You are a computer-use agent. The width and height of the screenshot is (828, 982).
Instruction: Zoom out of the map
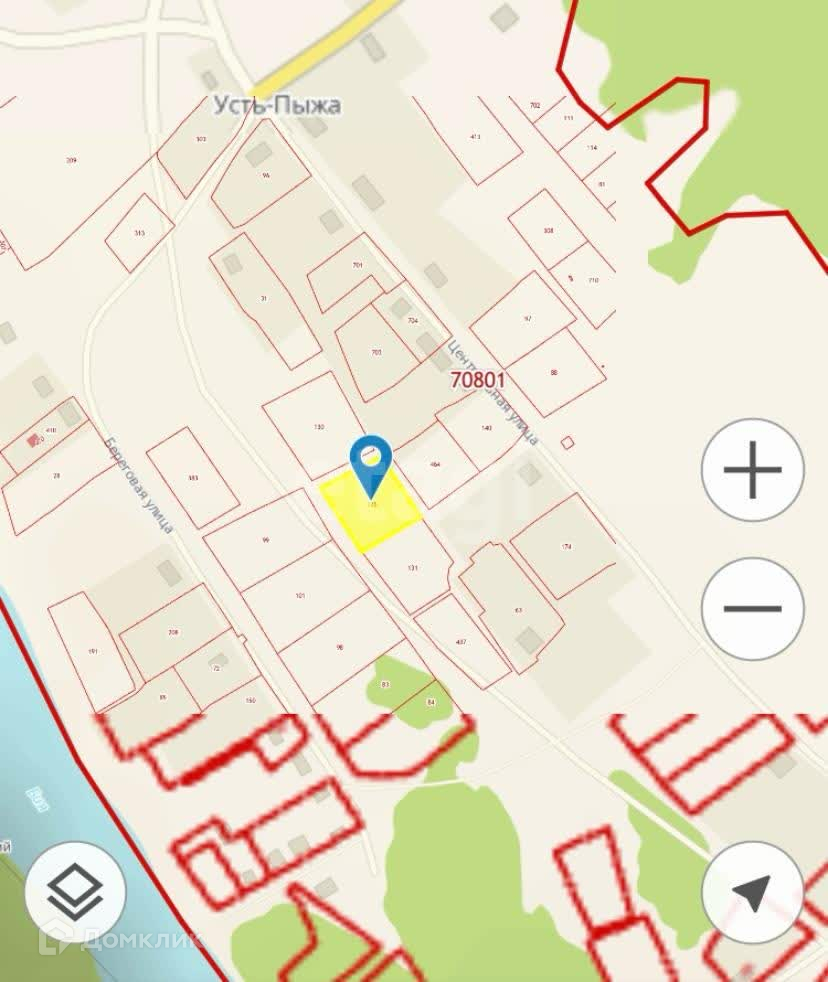(752, 608)
